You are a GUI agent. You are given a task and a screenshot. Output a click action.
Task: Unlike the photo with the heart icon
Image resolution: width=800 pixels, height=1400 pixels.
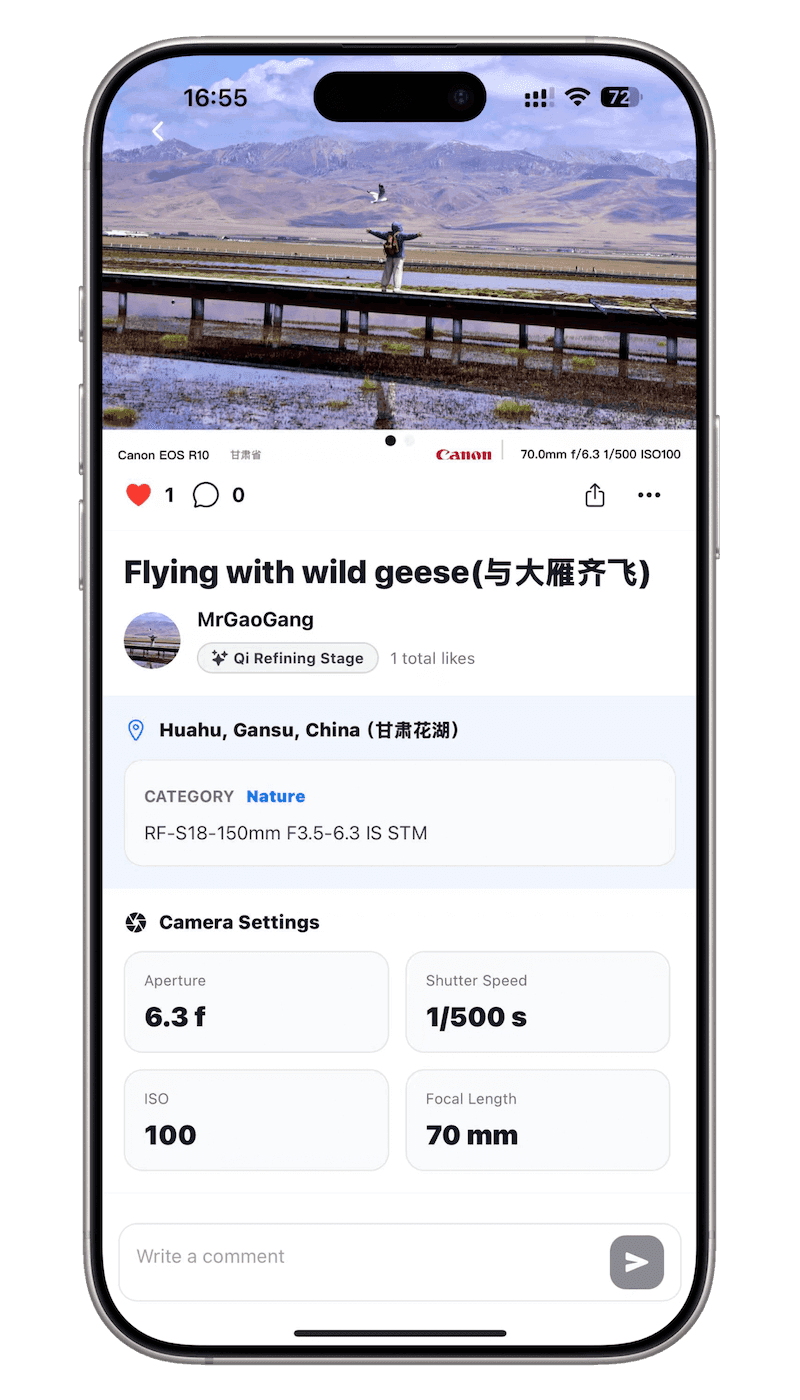click(138, 495)
